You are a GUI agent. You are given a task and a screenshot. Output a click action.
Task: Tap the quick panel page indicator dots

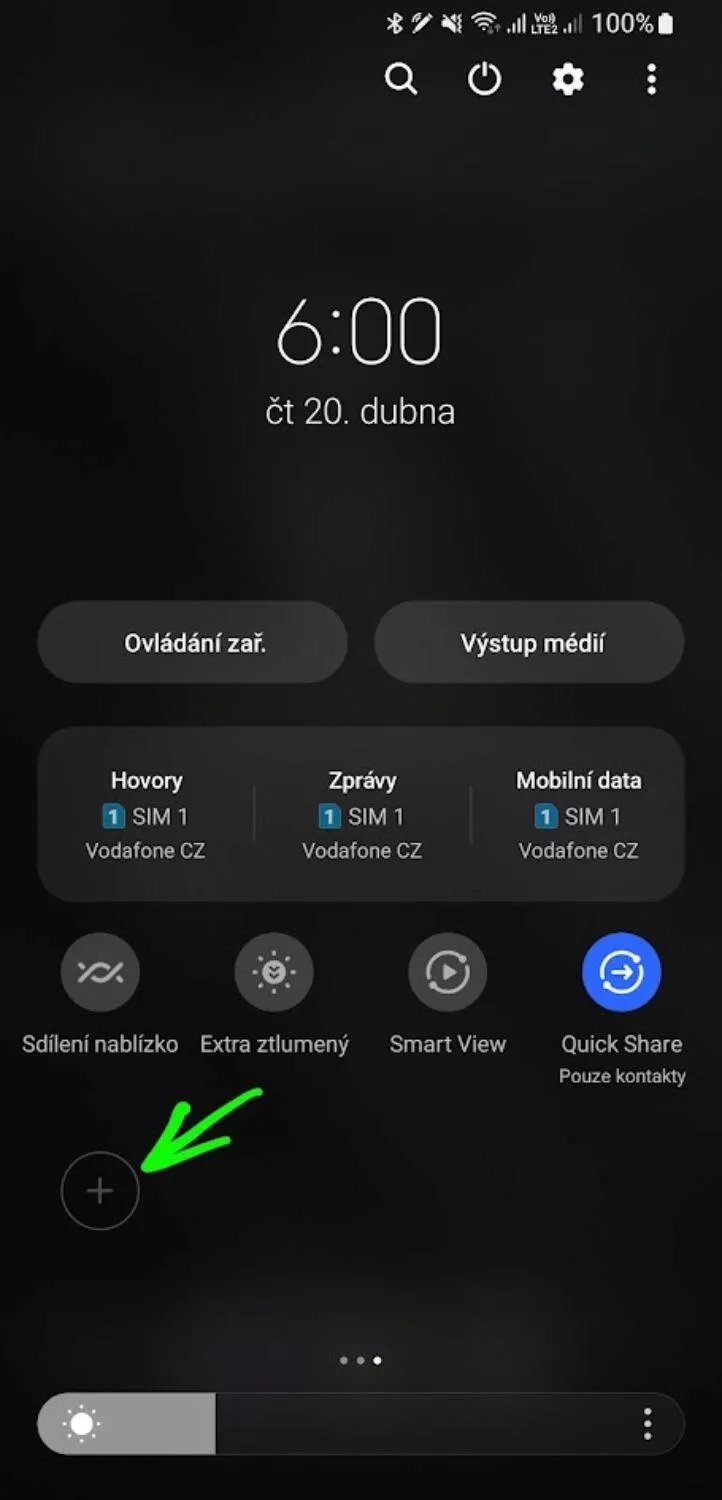pos(361,1360)
